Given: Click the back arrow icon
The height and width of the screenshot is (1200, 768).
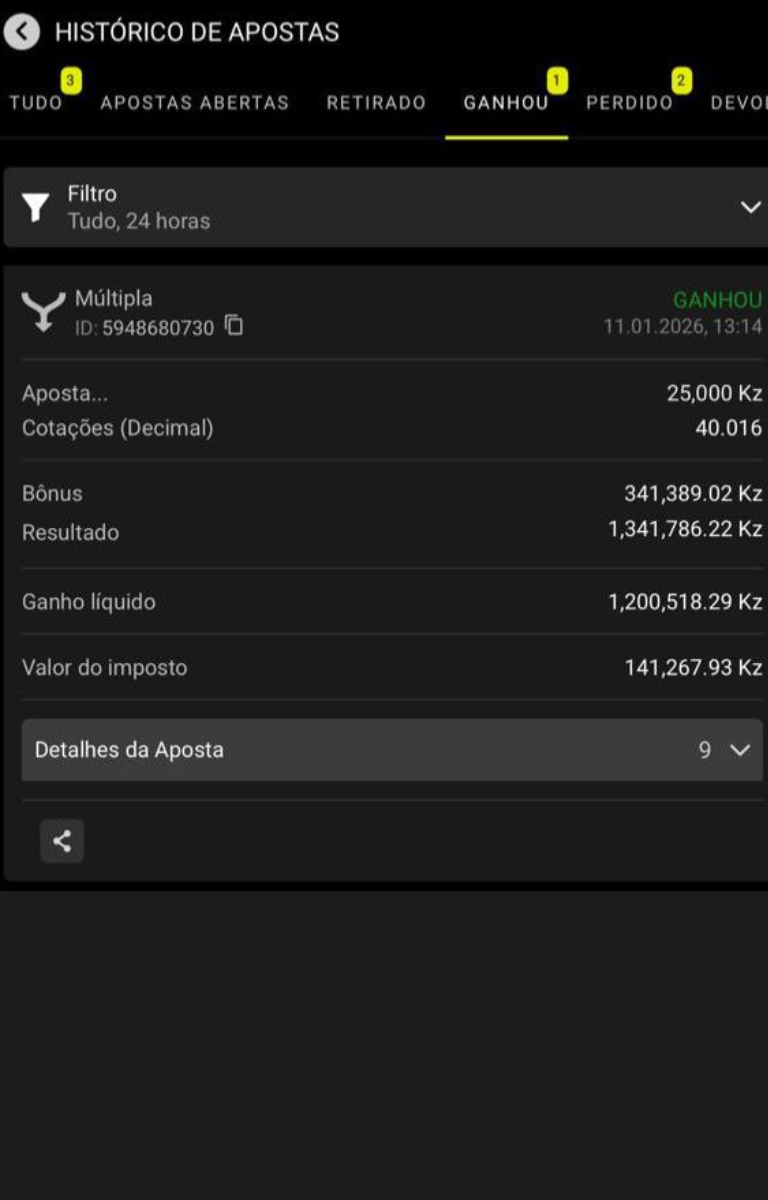Looking at the screenshot, I should (x=22, y=31).
